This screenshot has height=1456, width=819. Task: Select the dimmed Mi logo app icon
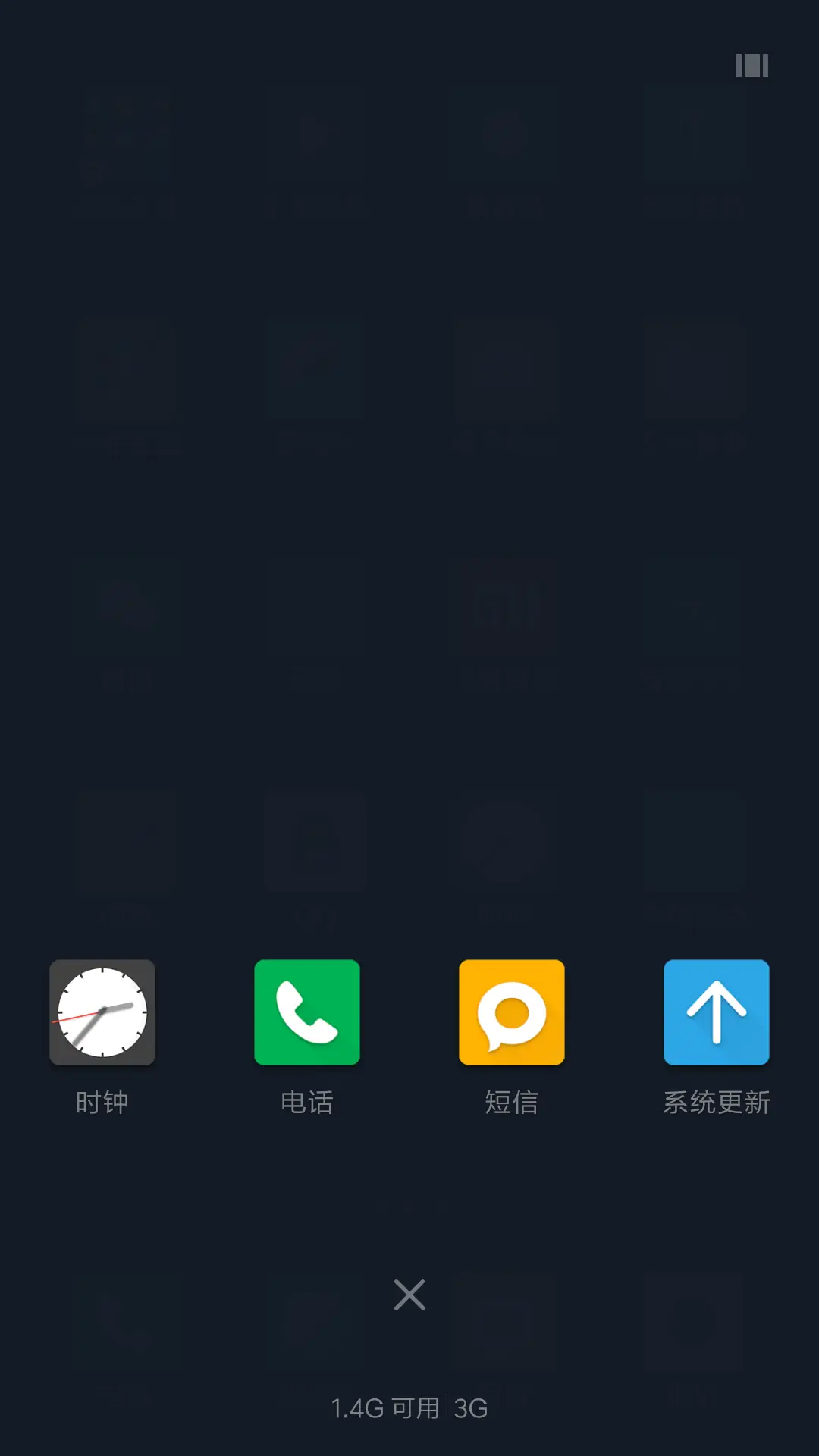click(504, 607)
